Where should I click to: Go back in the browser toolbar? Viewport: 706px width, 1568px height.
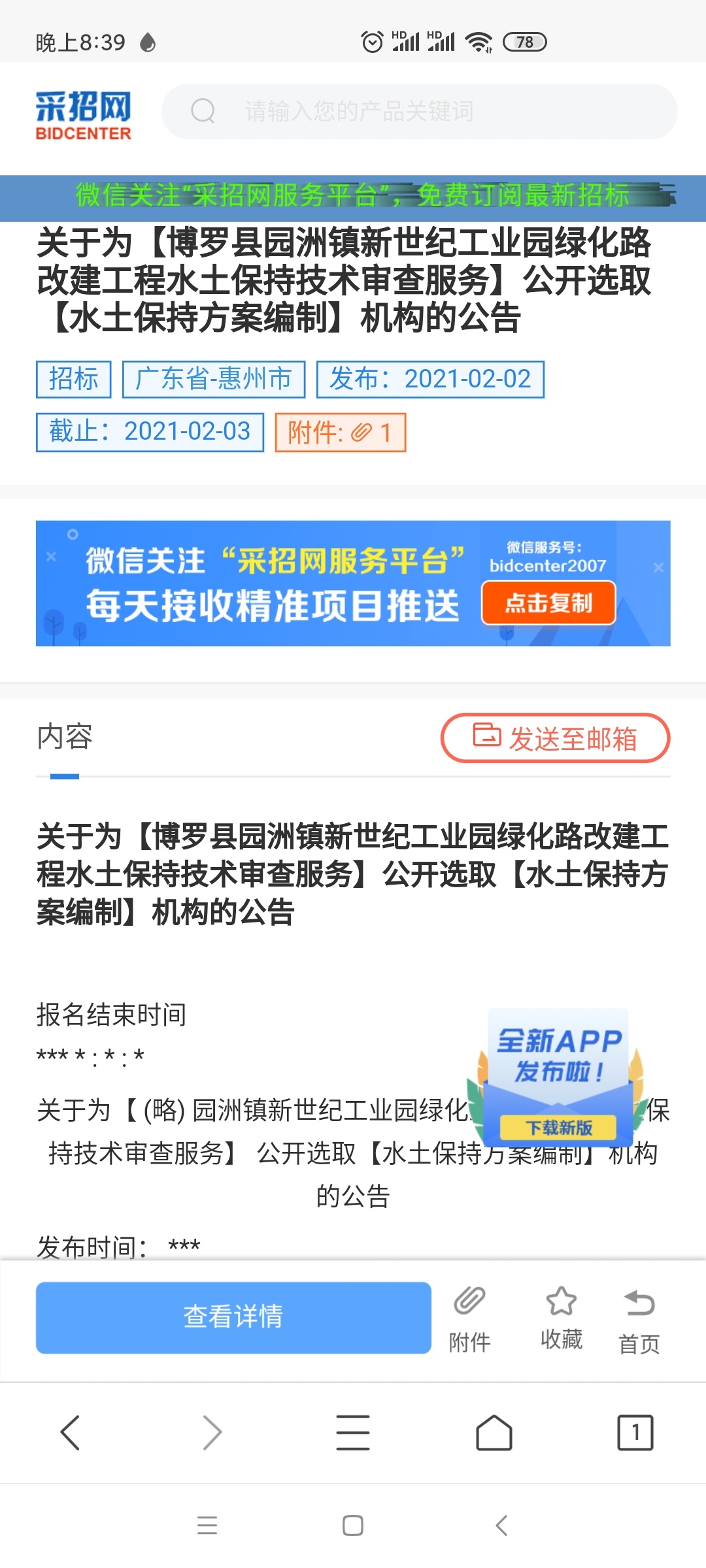click(71, 1432)
